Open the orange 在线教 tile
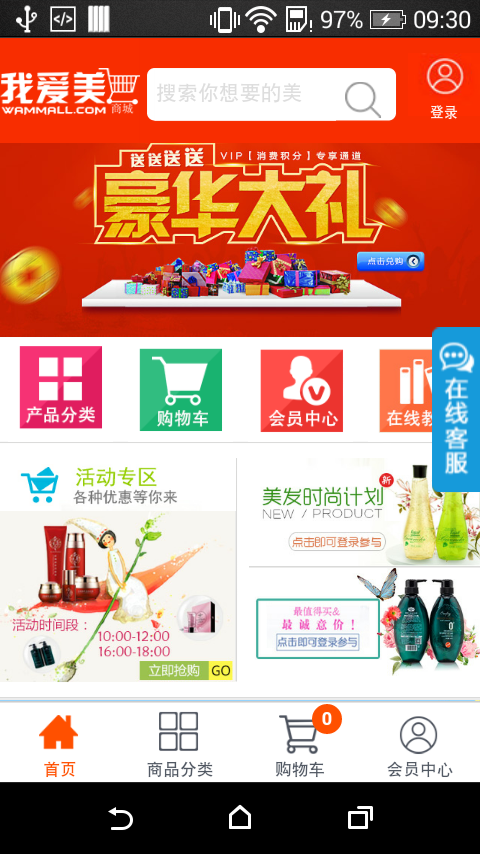This screenshot has height=854, width=480. click(406, 391)
